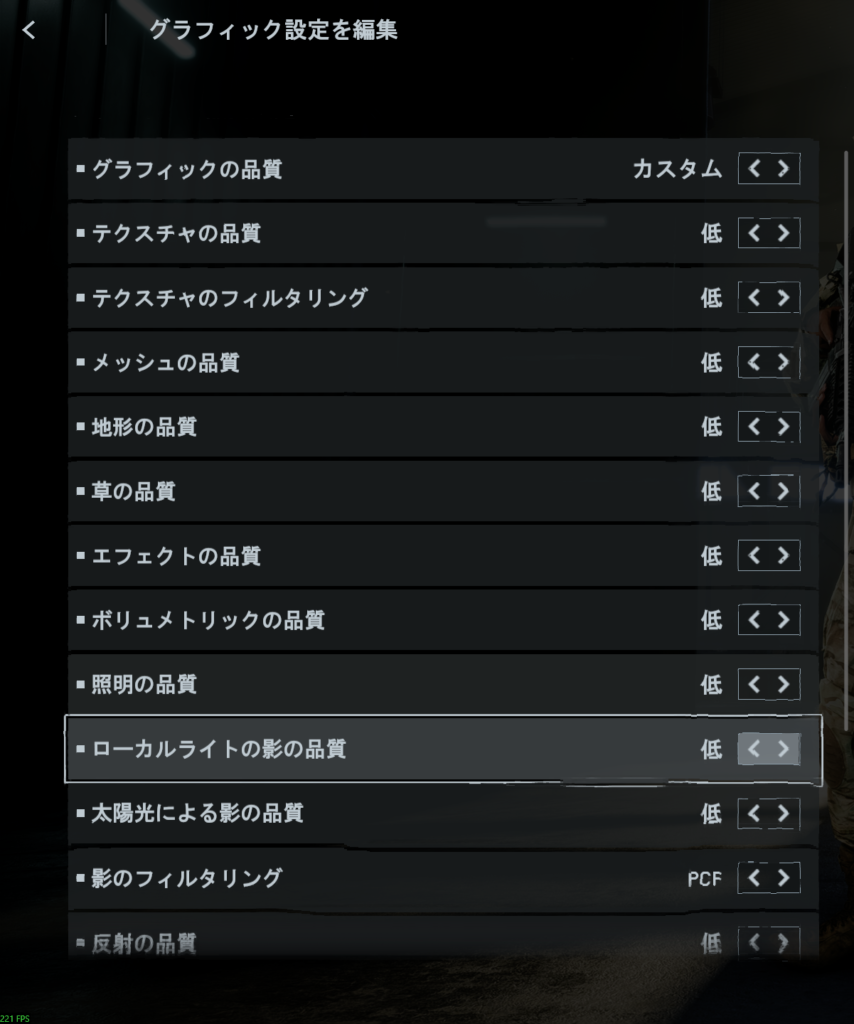The width and height of the screenshot is (854, 1024).
Task: Increase メッシュの品質 with right arrow
Action: (x=784, y=362)
